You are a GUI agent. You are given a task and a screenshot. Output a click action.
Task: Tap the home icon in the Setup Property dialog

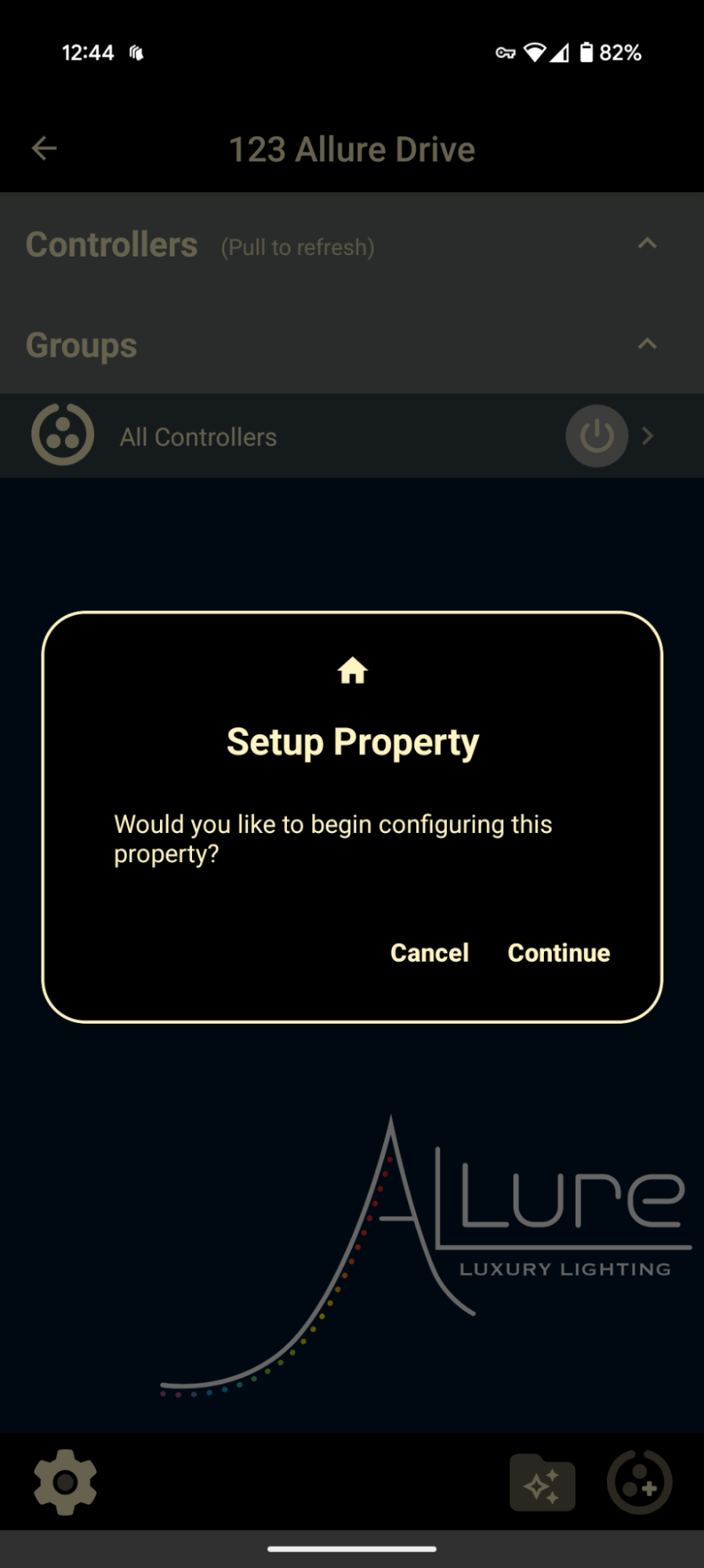click(x=352, y=670)
